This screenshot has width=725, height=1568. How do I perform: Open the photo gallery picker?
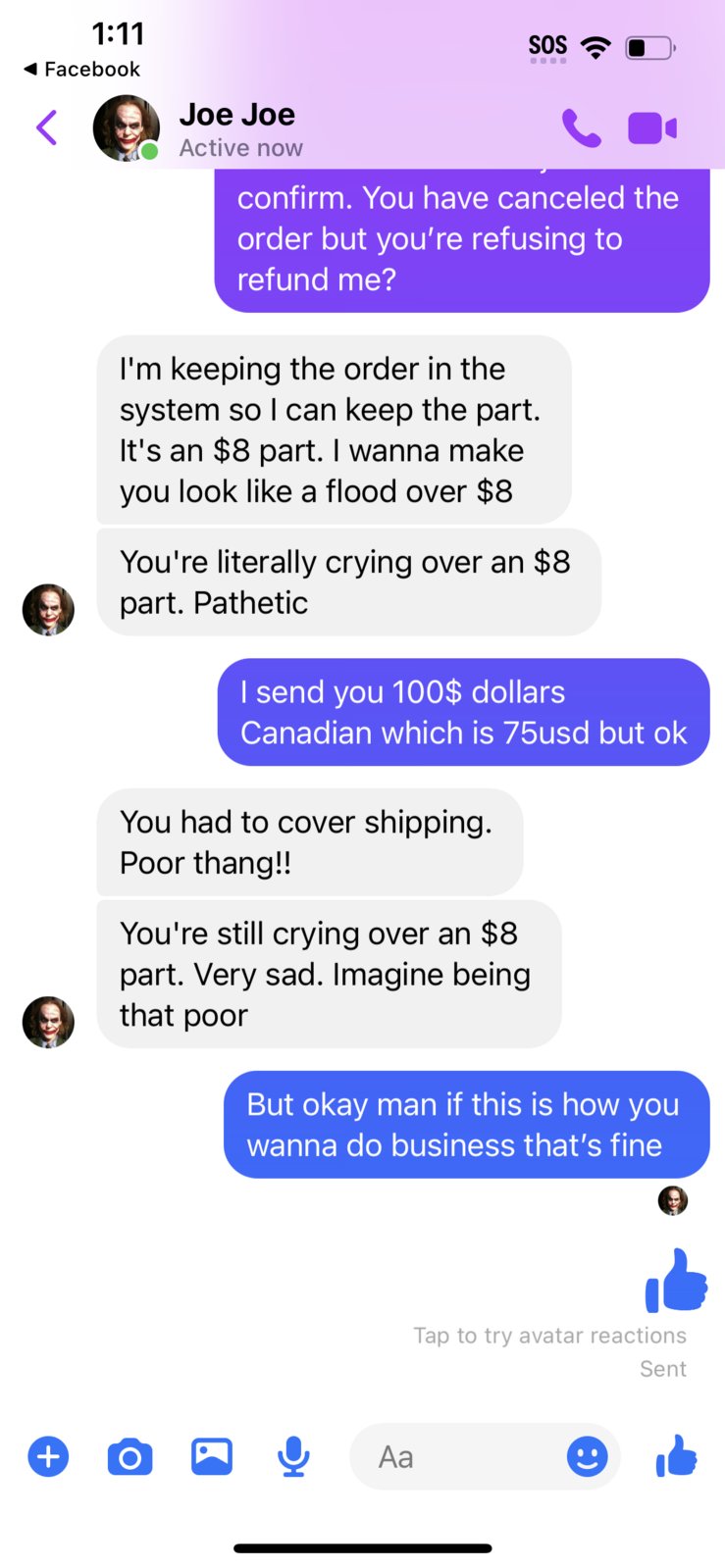tap(211, 1456)
